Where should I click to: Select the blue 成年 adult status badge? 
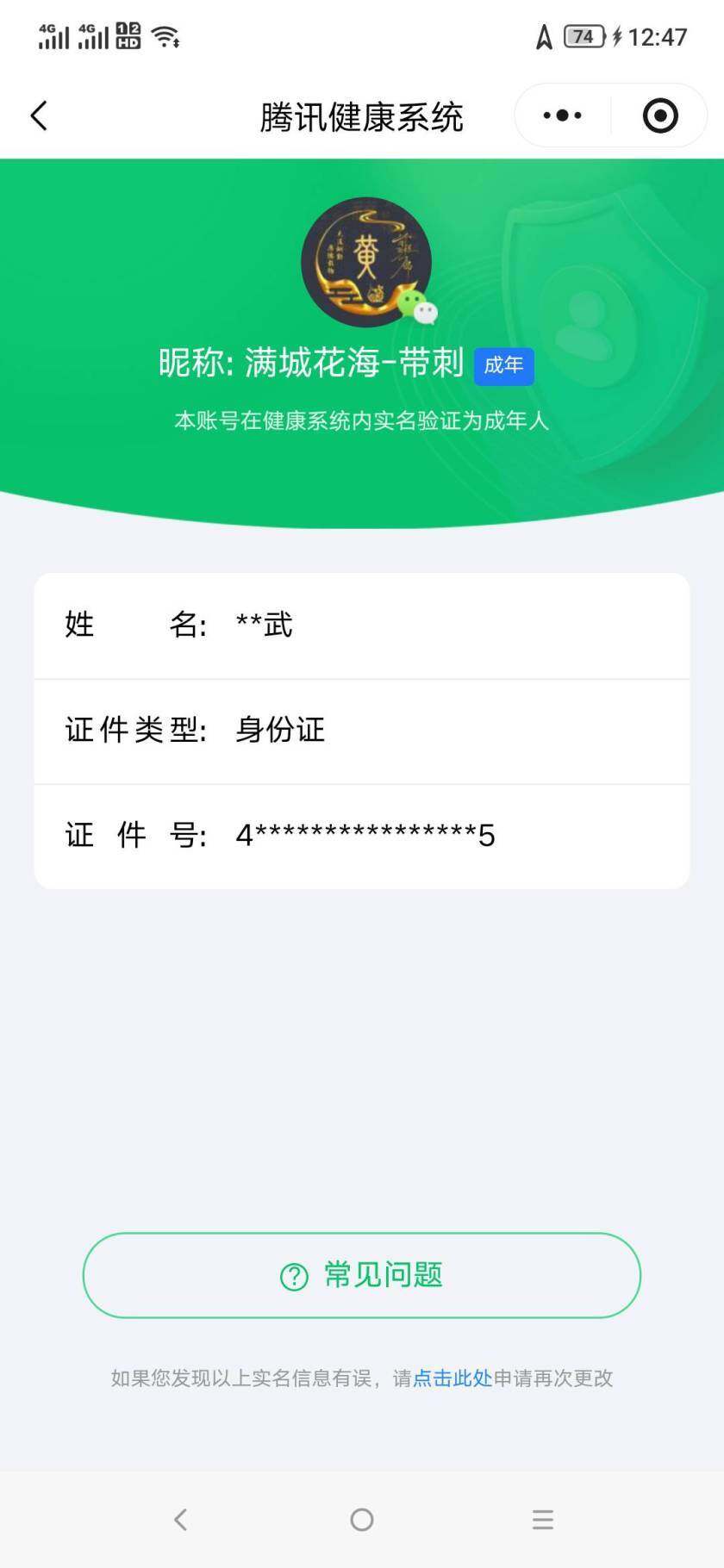[504, 364]
